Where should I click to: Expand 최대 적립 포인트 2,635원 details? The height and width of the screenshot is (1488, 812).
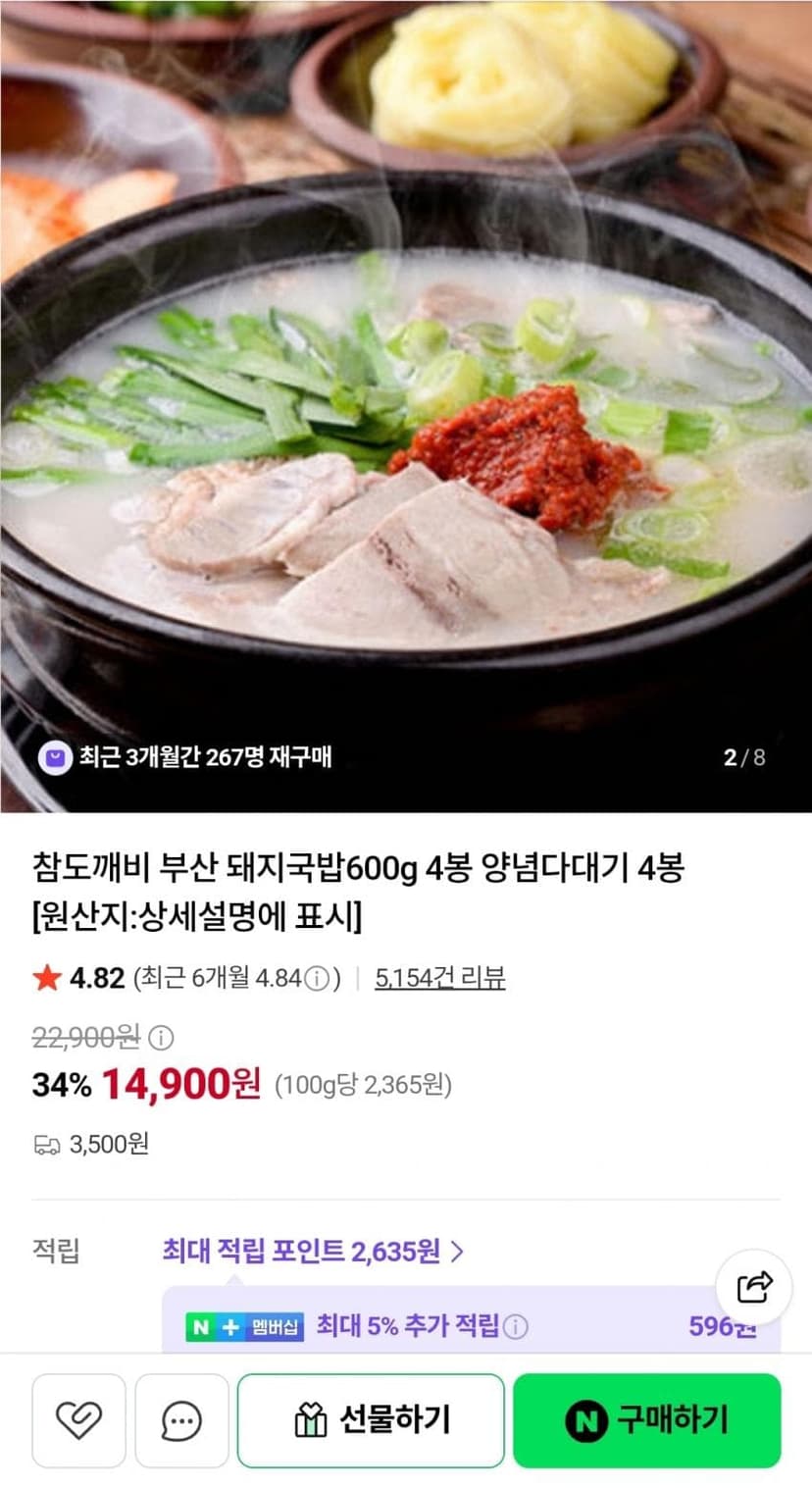[x=313, y=1251]
